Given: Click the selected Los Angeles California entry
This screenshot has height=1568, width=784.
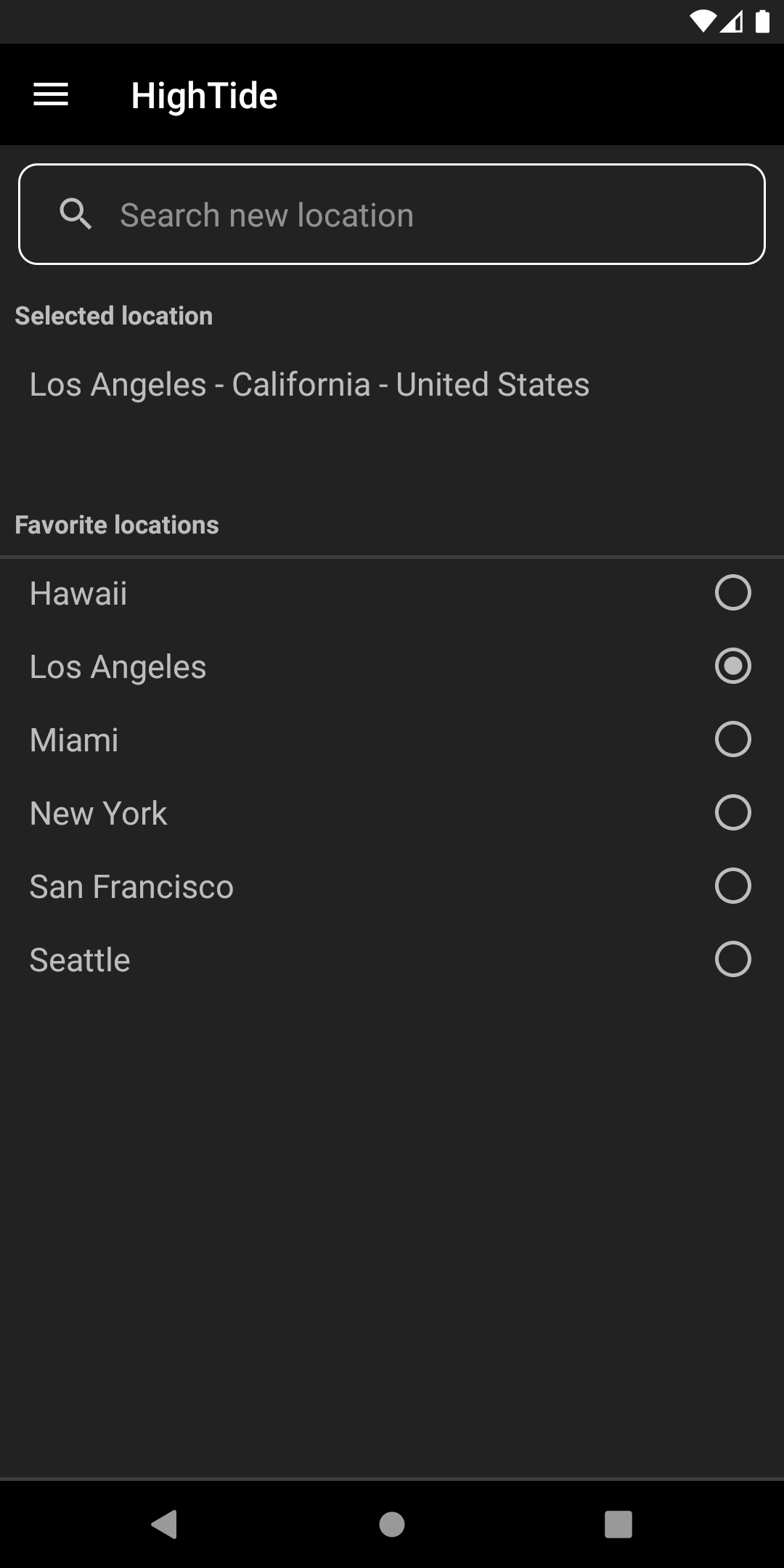Looking at the screenshot, I should click(x=309, y=385).
